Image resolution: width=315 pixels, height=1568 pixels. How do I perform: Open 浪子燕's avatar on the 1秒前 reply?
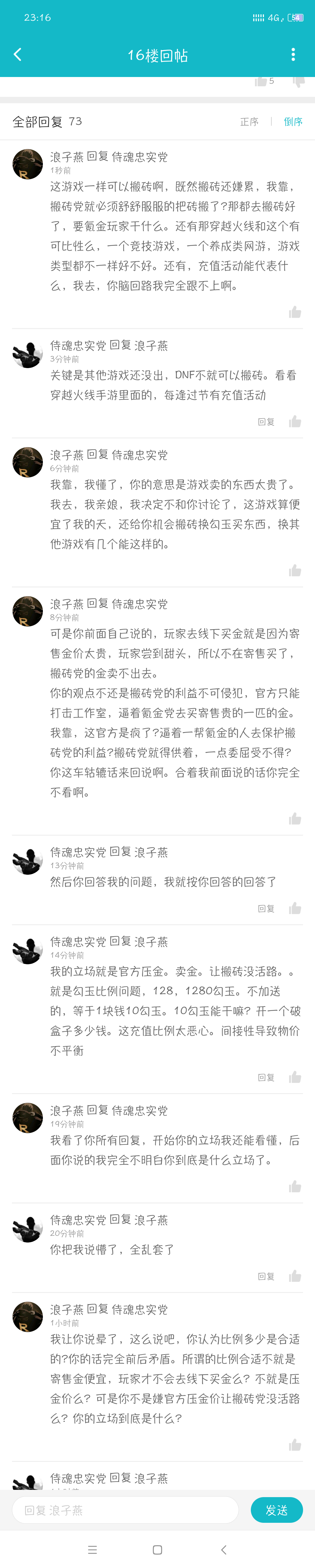coord(28,164)
